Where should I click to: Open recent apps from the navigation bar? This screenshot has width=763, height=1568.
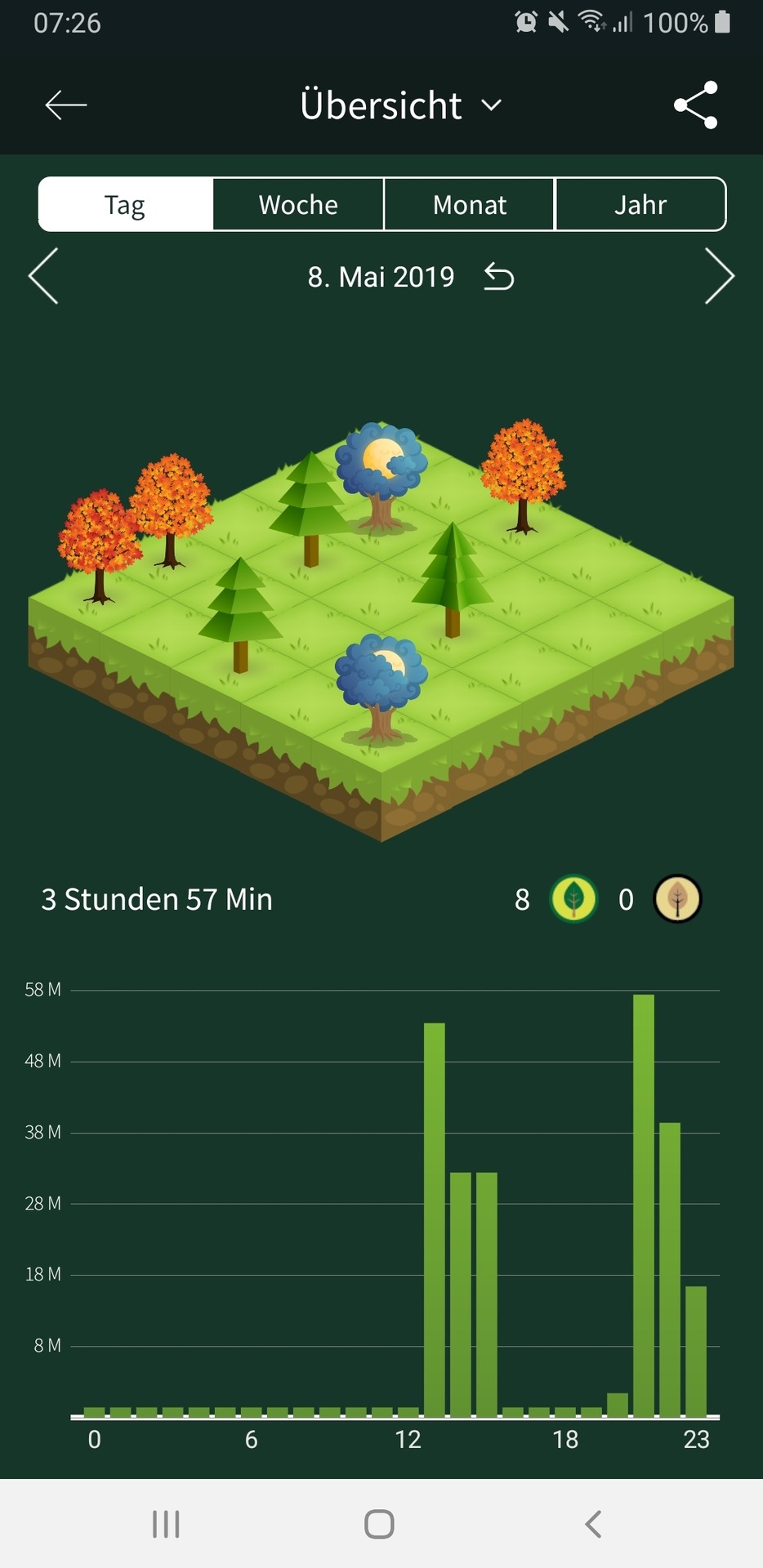coord(166,1524)
